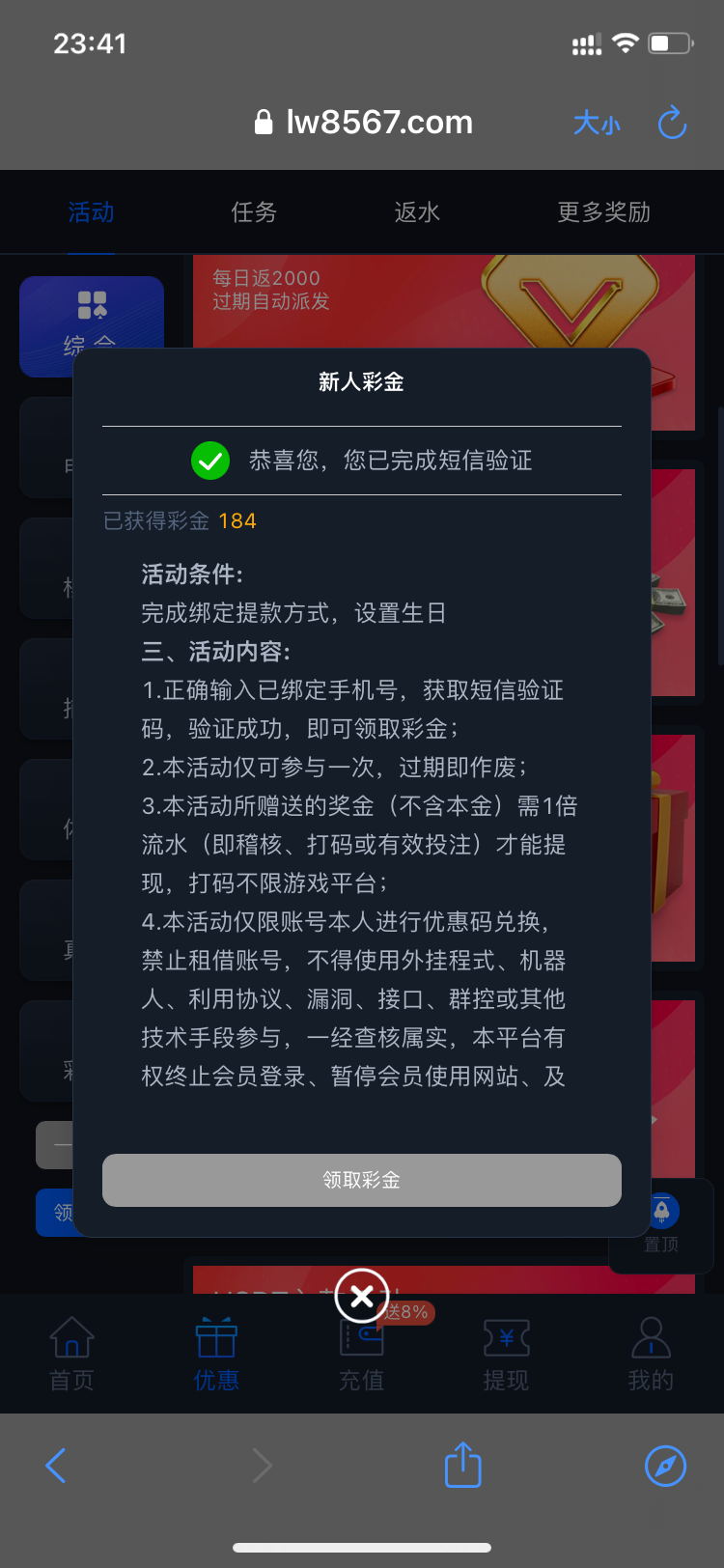The height and width of the screenshot is (1568, 724).
Task: Share this page
Action: pos(462,1465)
